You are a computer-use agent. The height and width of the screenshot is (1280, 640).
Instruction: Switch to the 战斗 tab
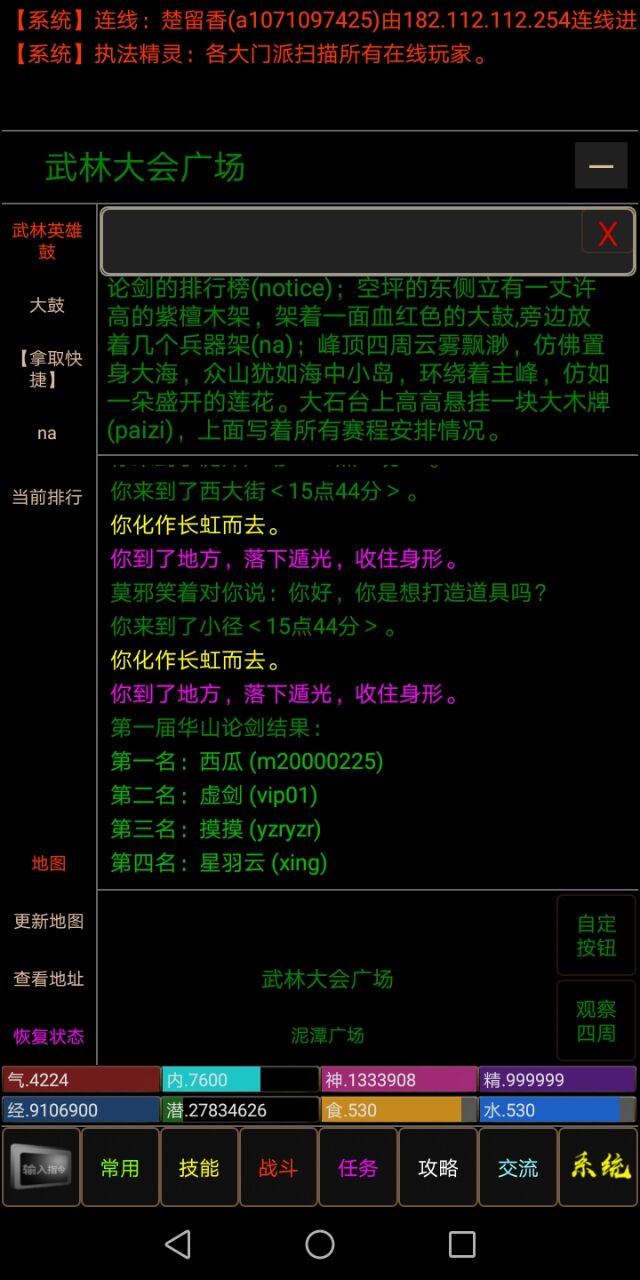point(278,1167)
